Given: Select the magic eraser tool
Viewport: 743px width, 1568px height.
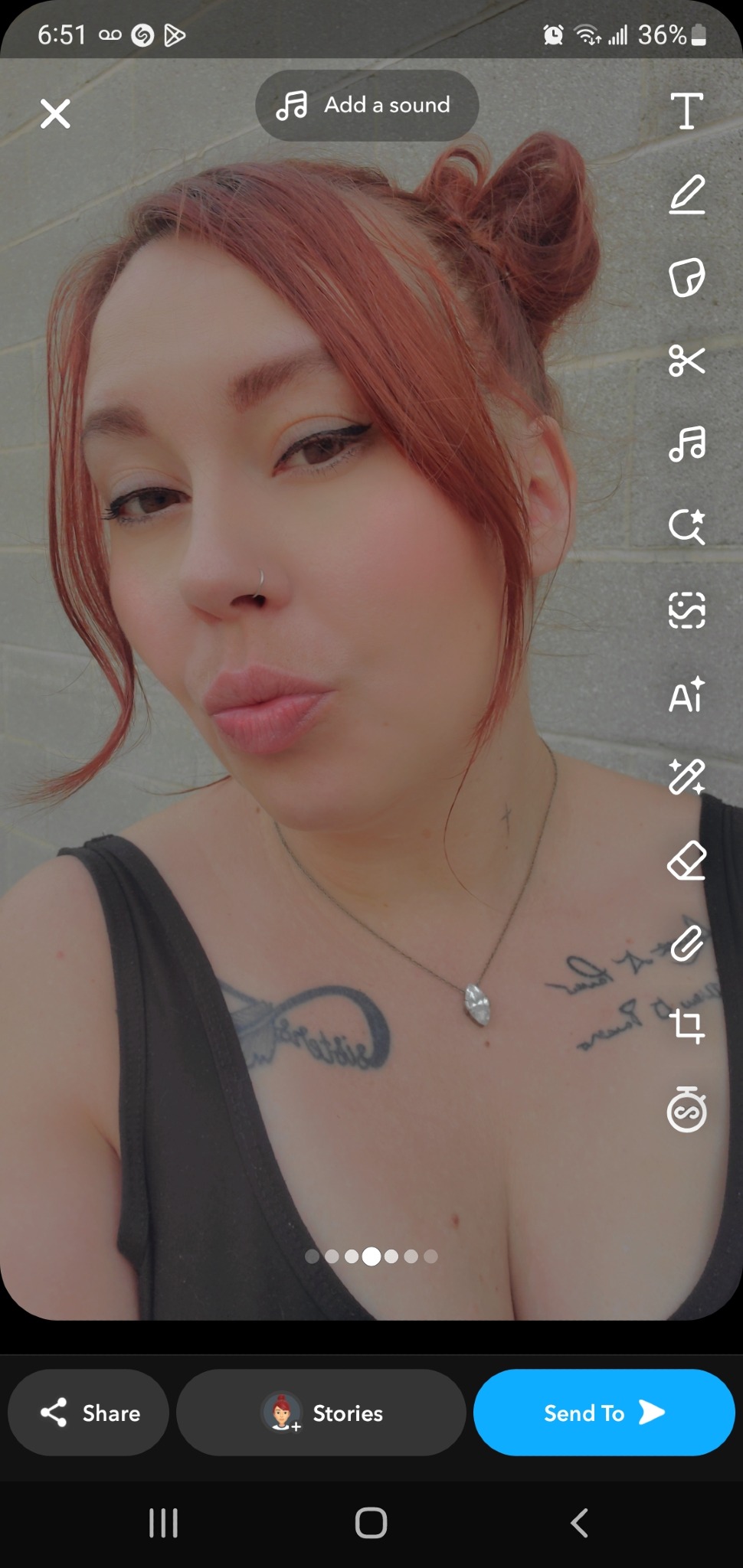Looking at the screenshot, I should 687,861.
